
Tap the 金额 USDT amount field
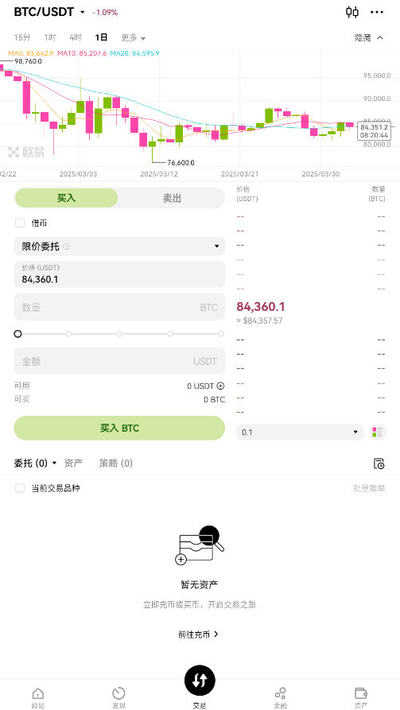(120, 361)
